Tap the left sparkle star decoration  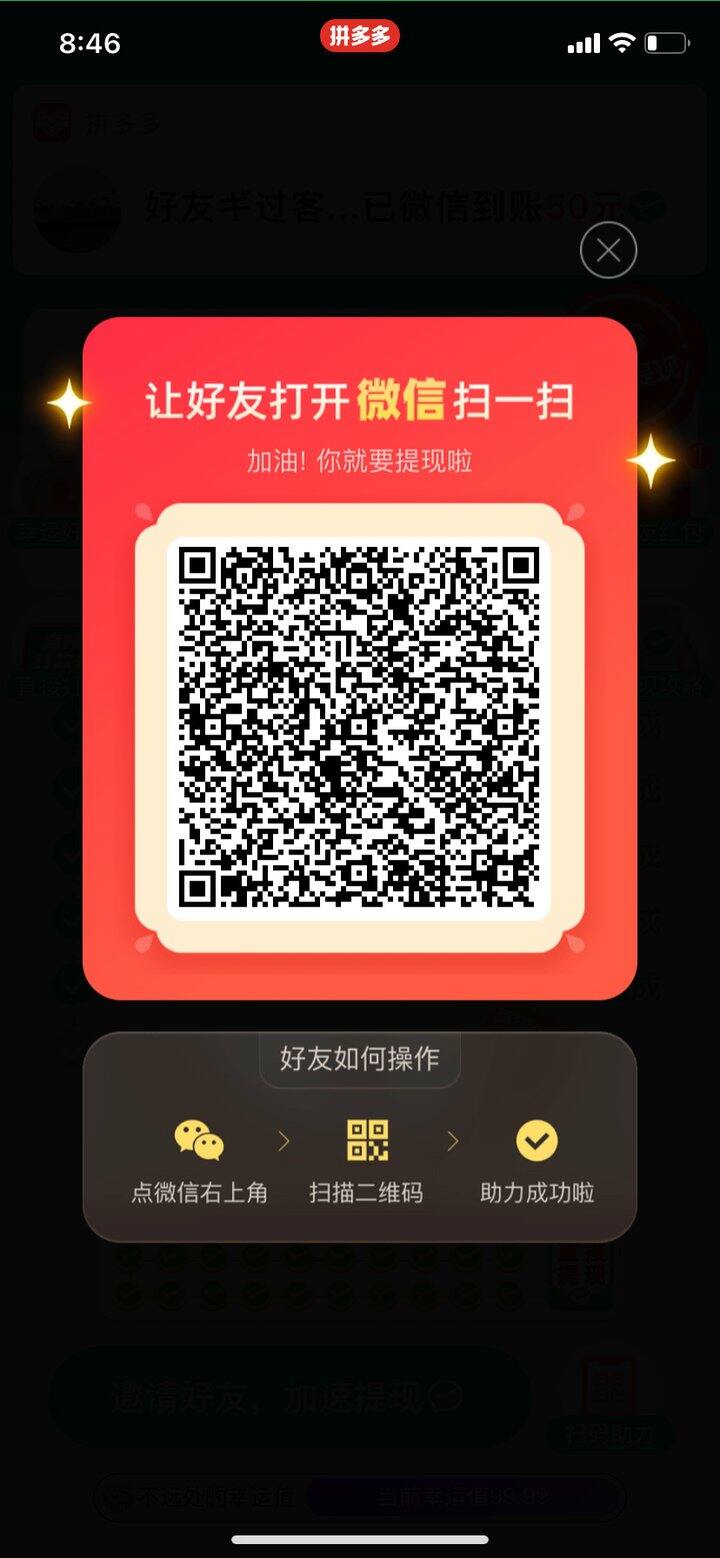68,404
